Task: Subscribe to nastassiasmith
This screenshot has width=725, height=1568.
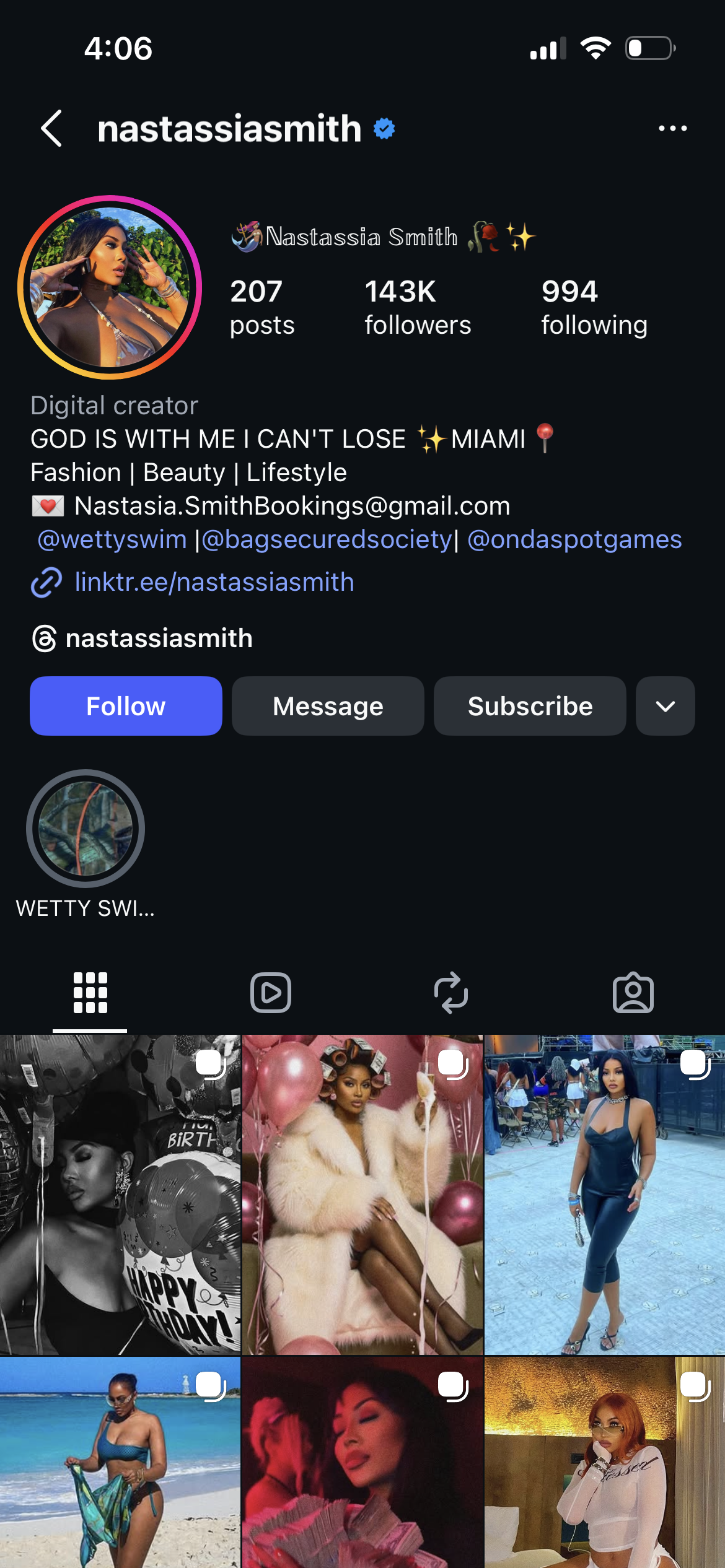Action: click(x=530, y=706)
